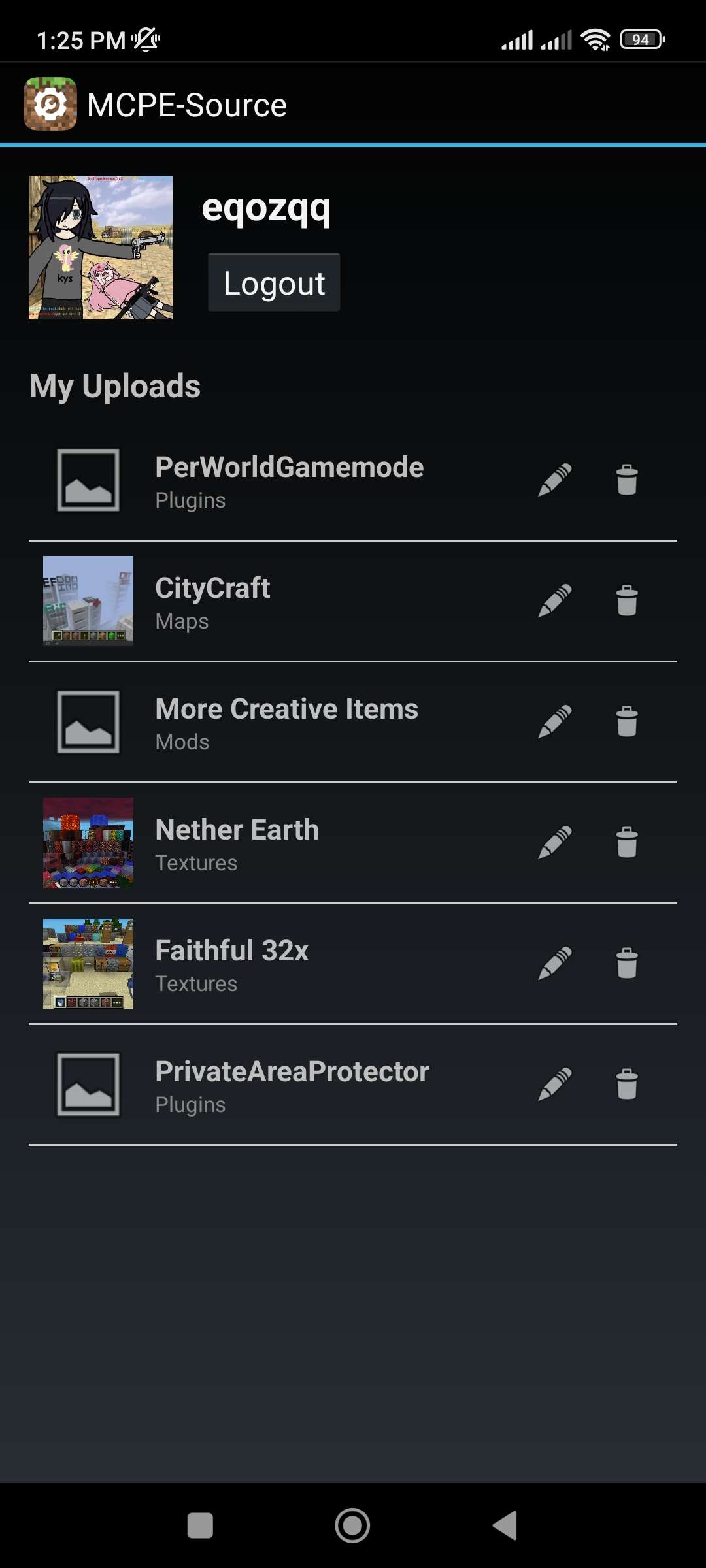706x1568 pixels.
Task: Delete the Nether Earth upload
Action: (x=626, y=843)
